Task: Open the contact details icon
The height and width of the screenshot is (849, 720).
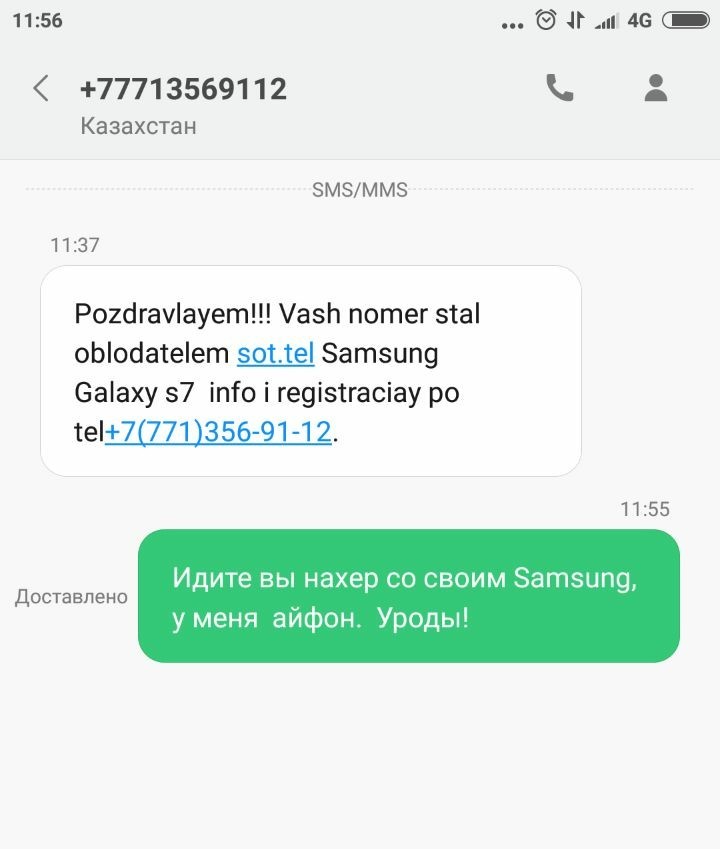Action: pos(655,89)
